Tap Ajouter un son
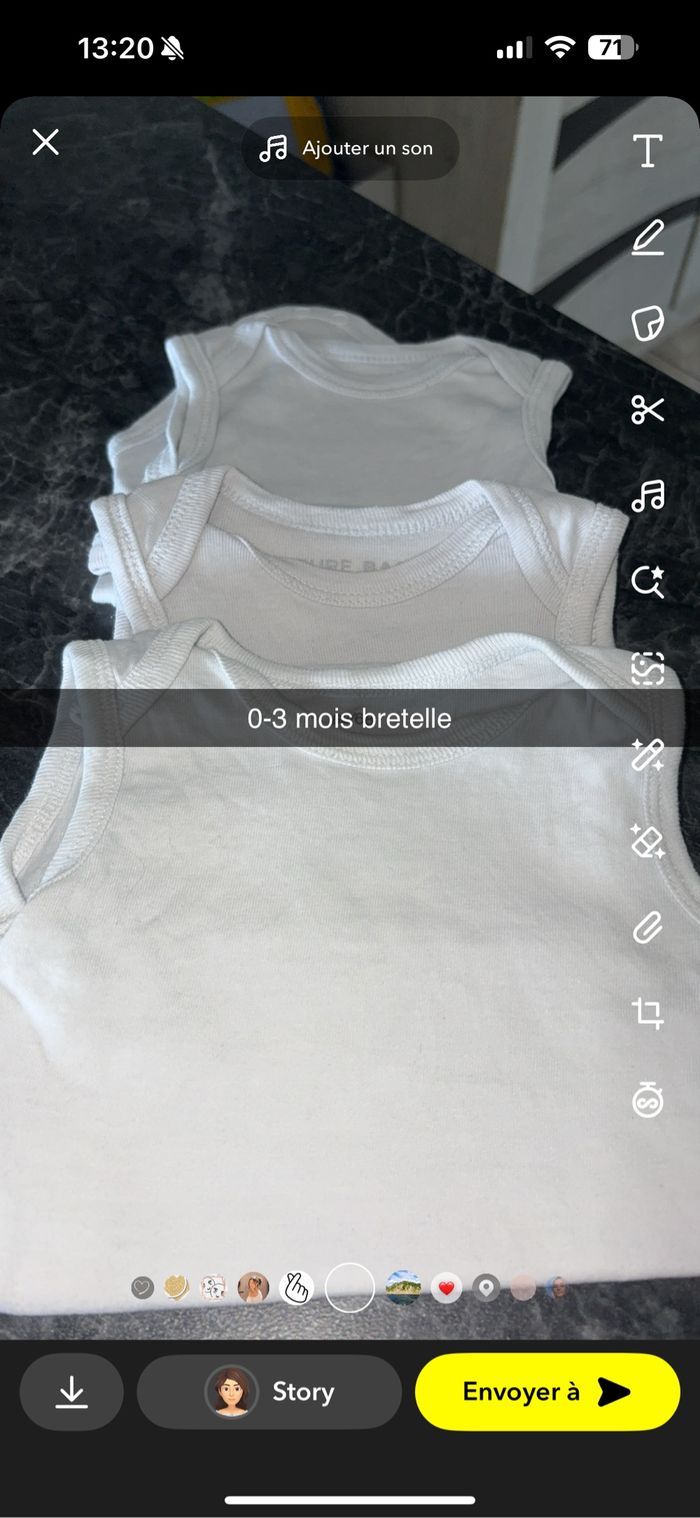 coord(350,149)
